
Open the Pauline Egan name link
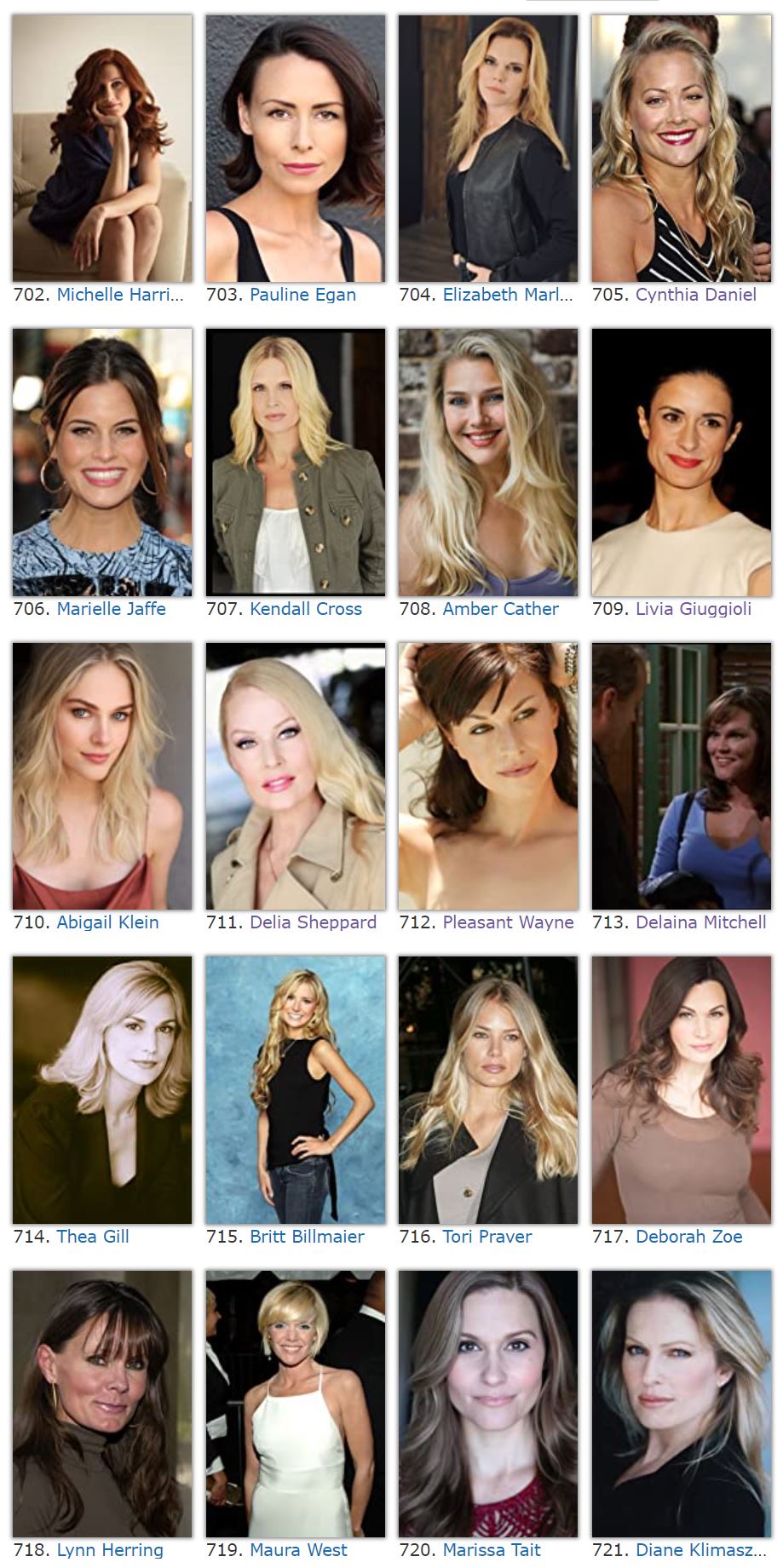[x=302, y=295]
